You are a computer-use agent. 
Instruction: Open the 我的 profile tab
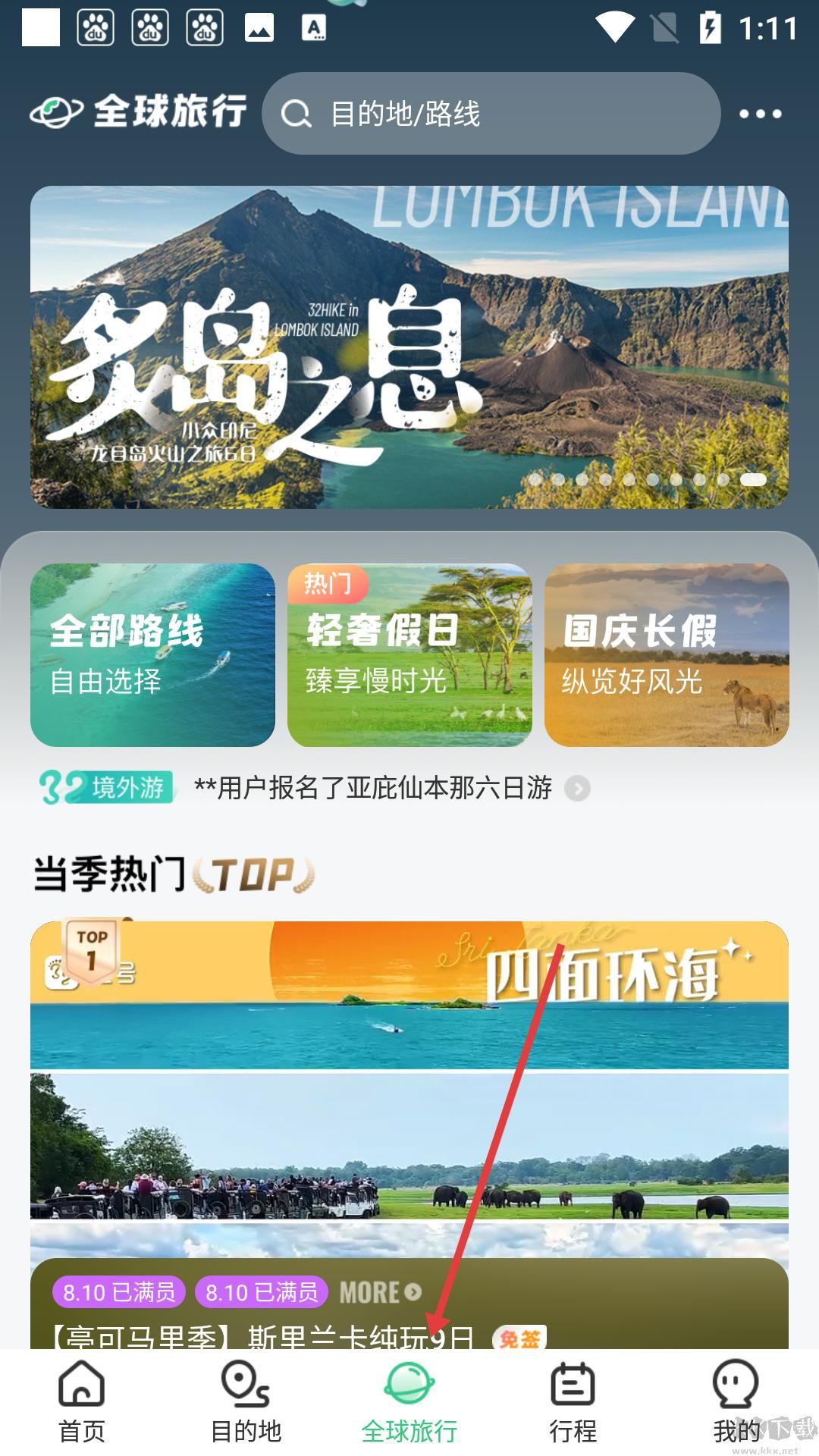tap(736, 1401)
